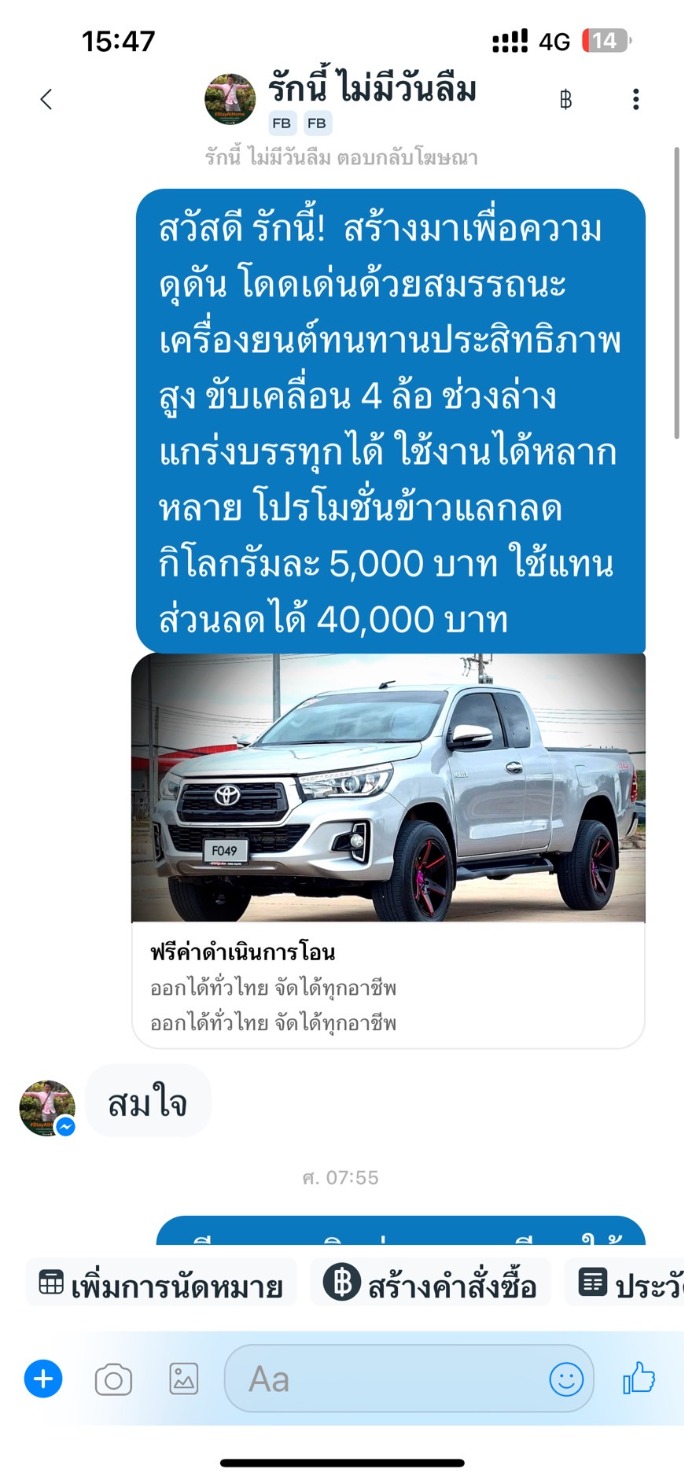Open the baht payment icon in header
This screenshot has width=684, height=1480.
[566, 100]
